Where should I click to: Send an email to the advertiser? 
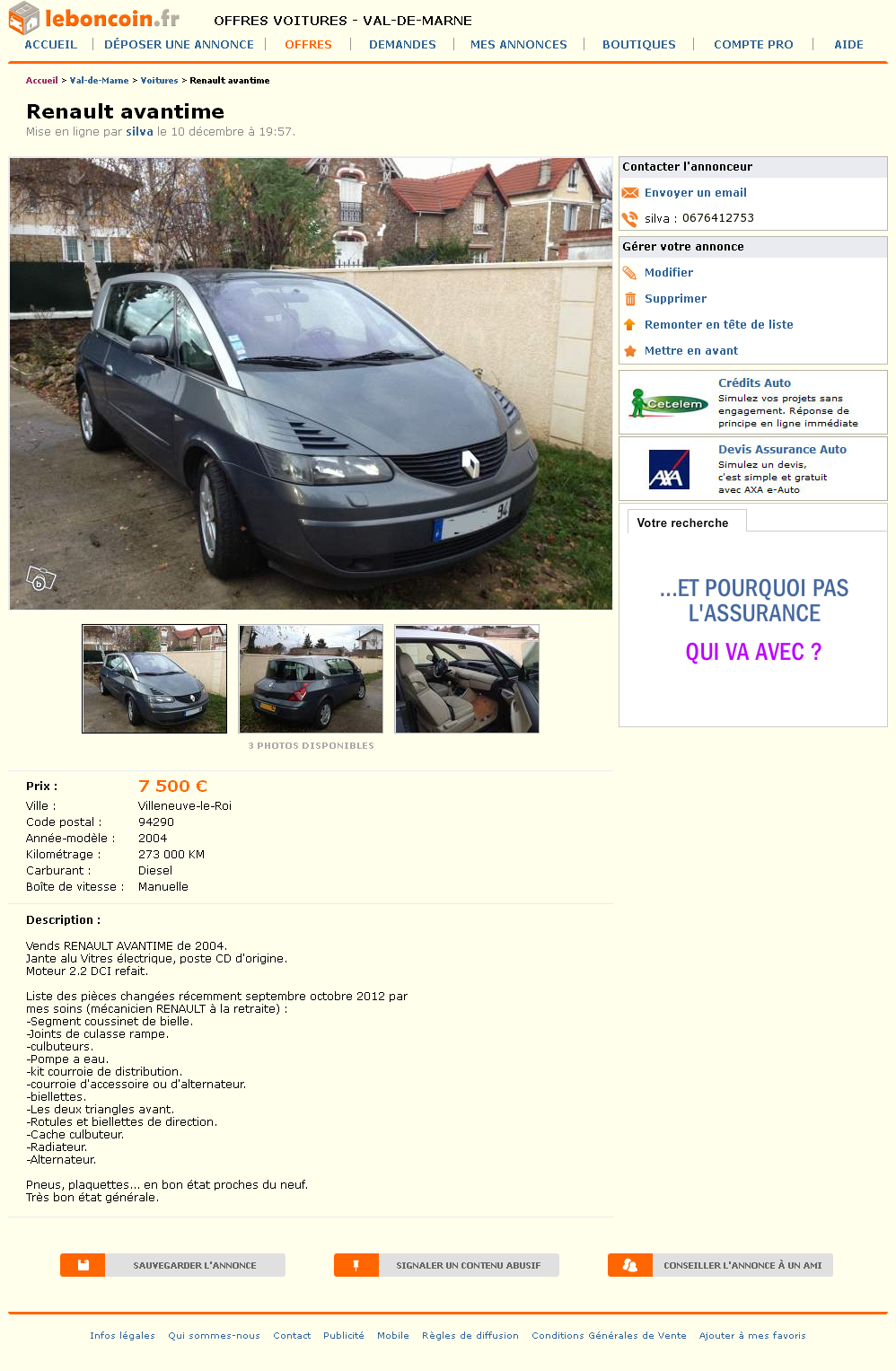pyautogui.click(x=695, y=192)
